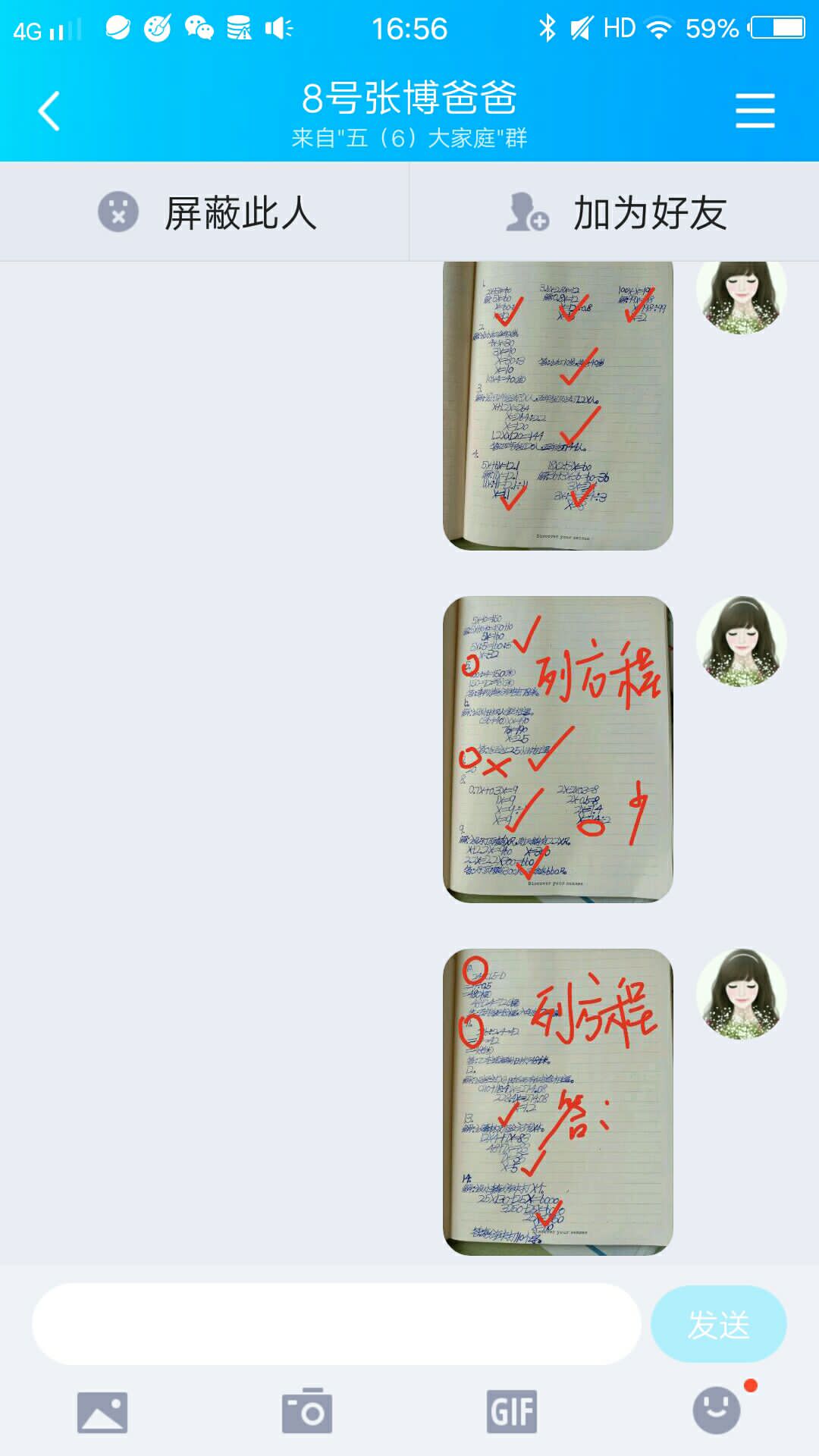The width and height of the screenshot is (819, 1456).
Task: Open the picture gallery icon
Action: (102, 1412)
